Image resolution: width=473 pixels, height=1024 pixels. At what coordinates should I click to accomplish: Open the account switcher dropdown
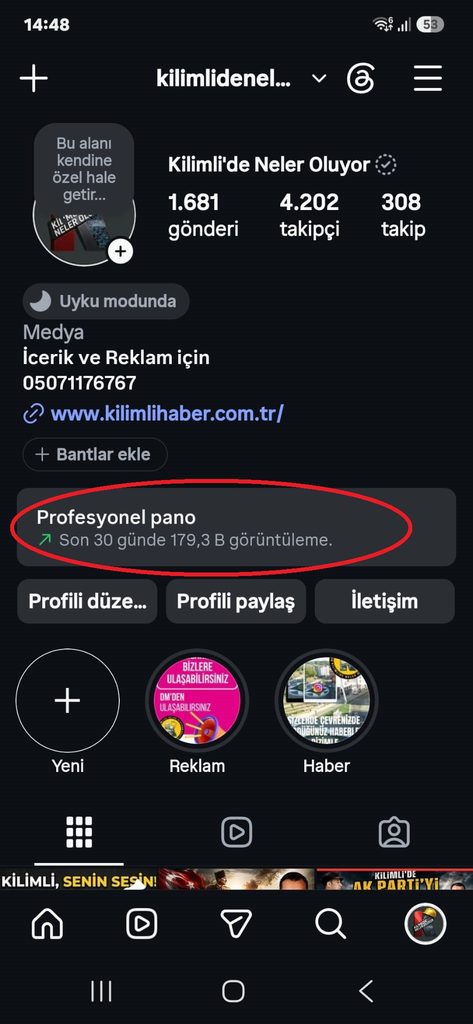point(319,79)
